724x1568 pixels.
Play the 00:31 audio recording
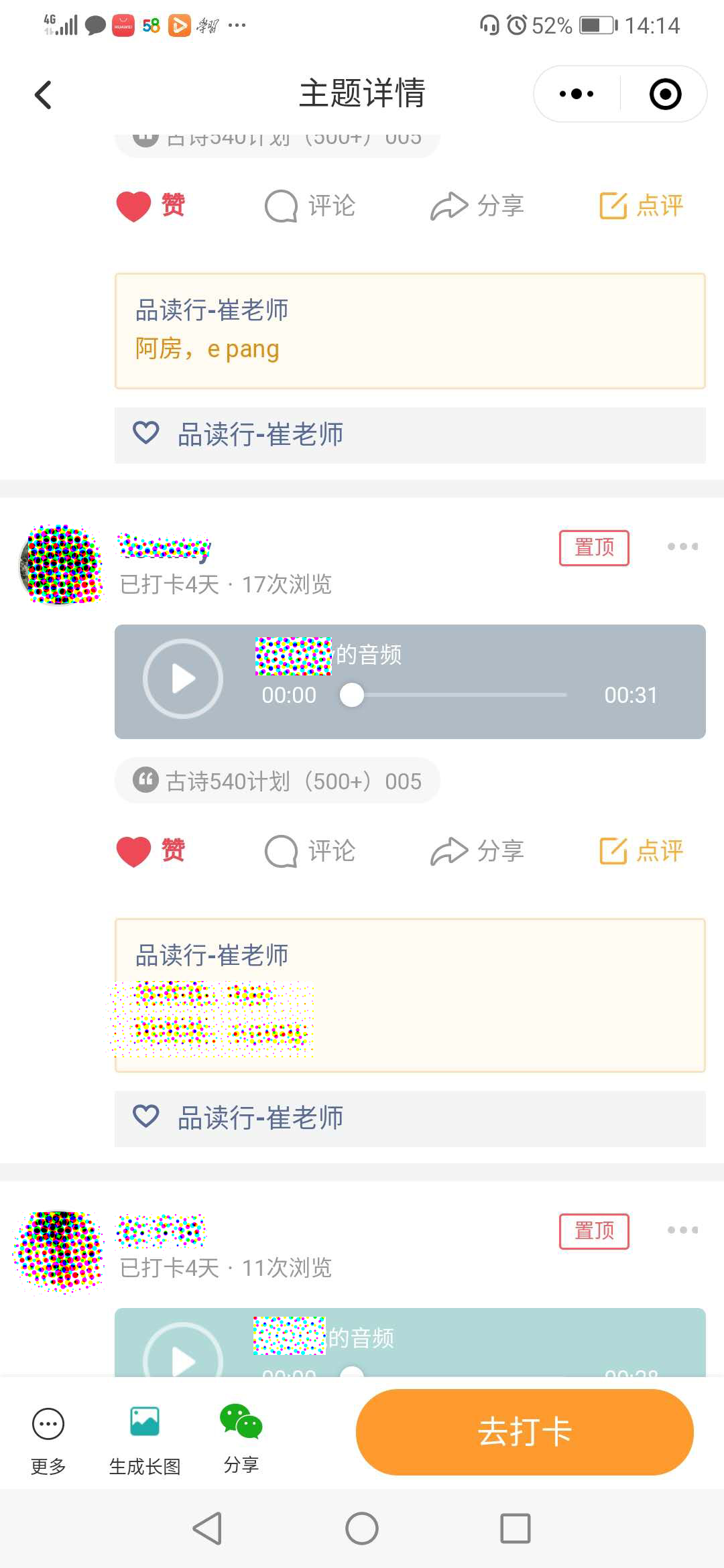tap(182, 679)
